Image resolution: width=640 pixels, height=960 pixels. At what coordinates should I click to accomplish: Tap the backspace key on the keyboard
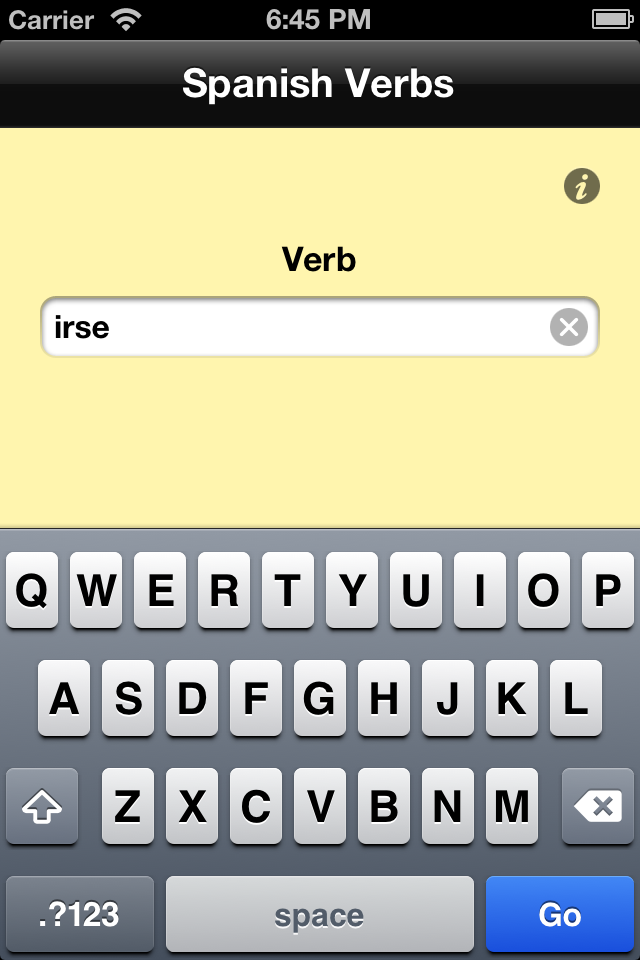pos(598,806)
